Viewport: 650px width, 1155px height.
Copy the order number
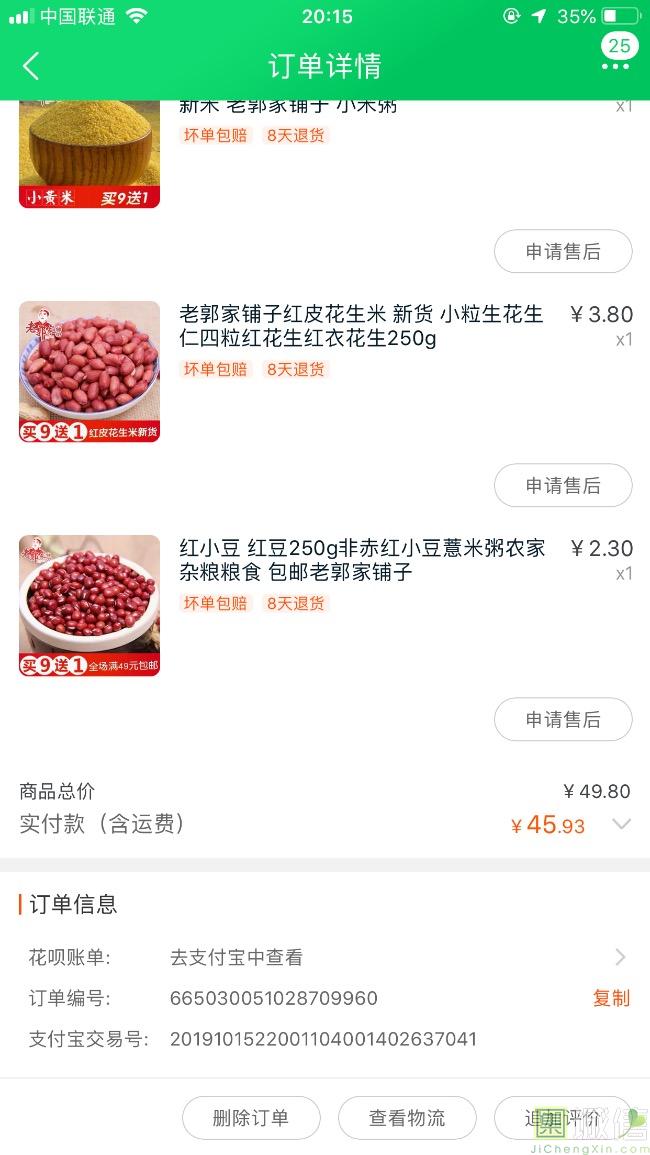tap(611, 998)
